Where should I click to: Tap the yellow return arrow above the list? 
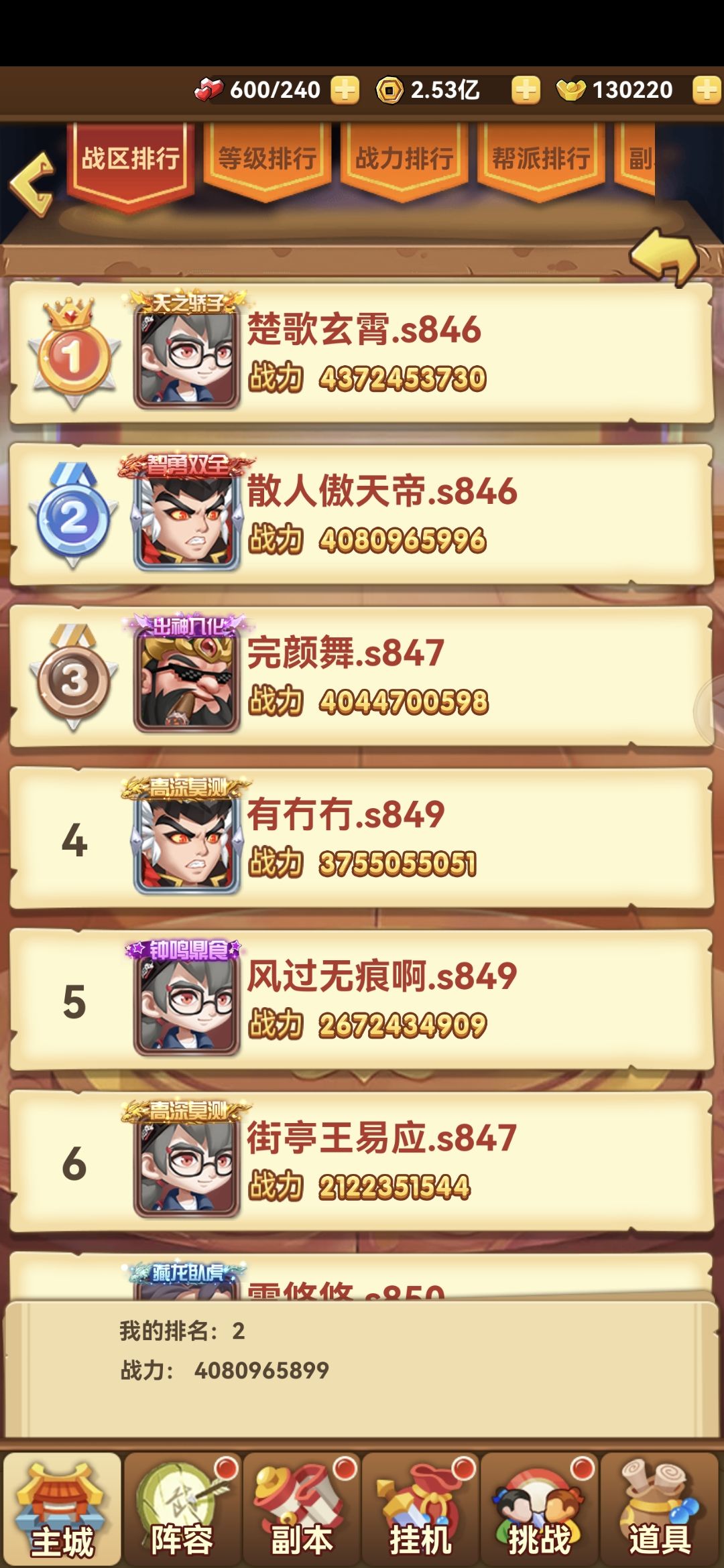(664, 257)
